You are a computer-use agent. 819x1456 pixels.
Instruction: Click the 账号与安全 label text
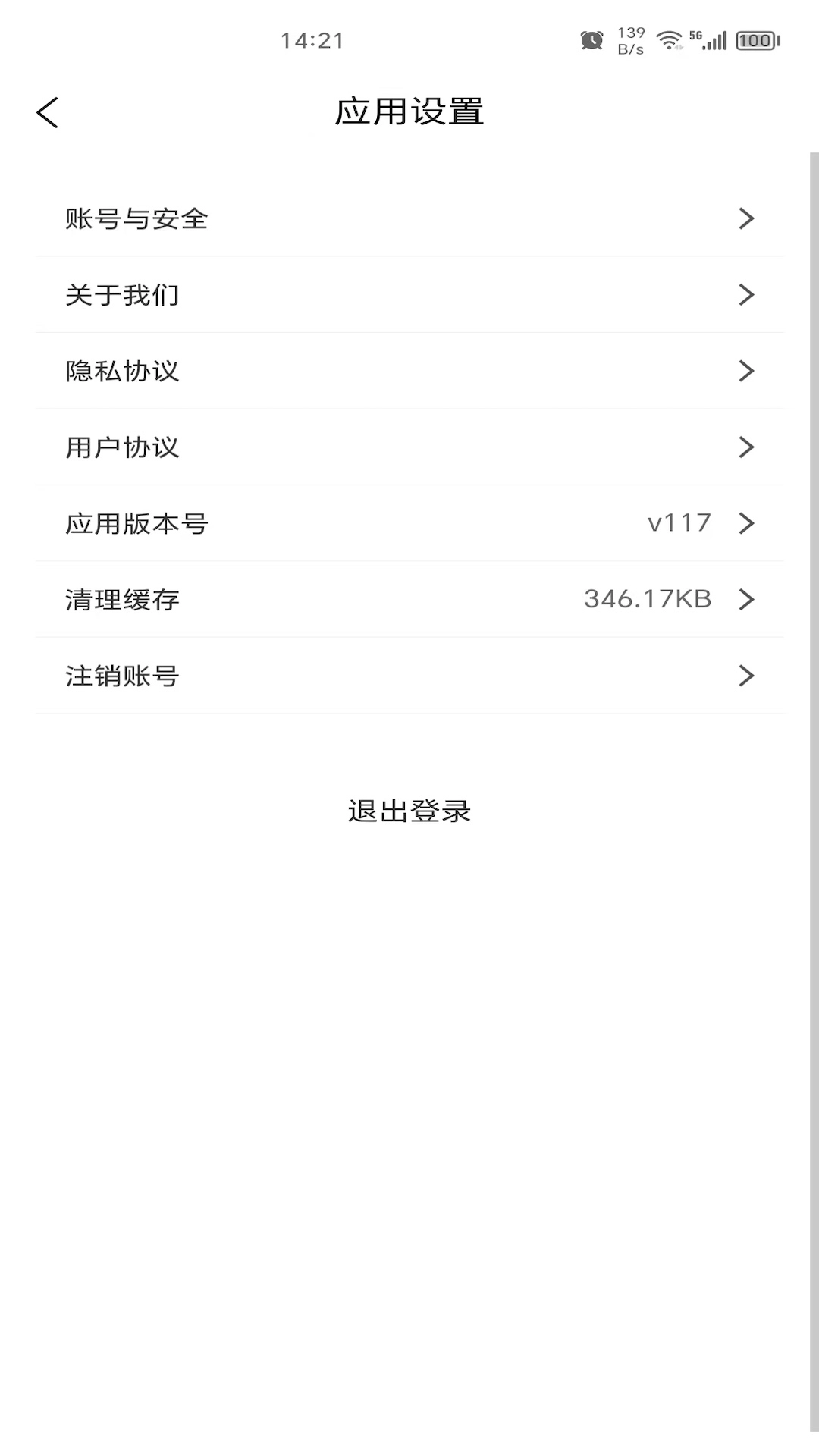click(138, 218)
